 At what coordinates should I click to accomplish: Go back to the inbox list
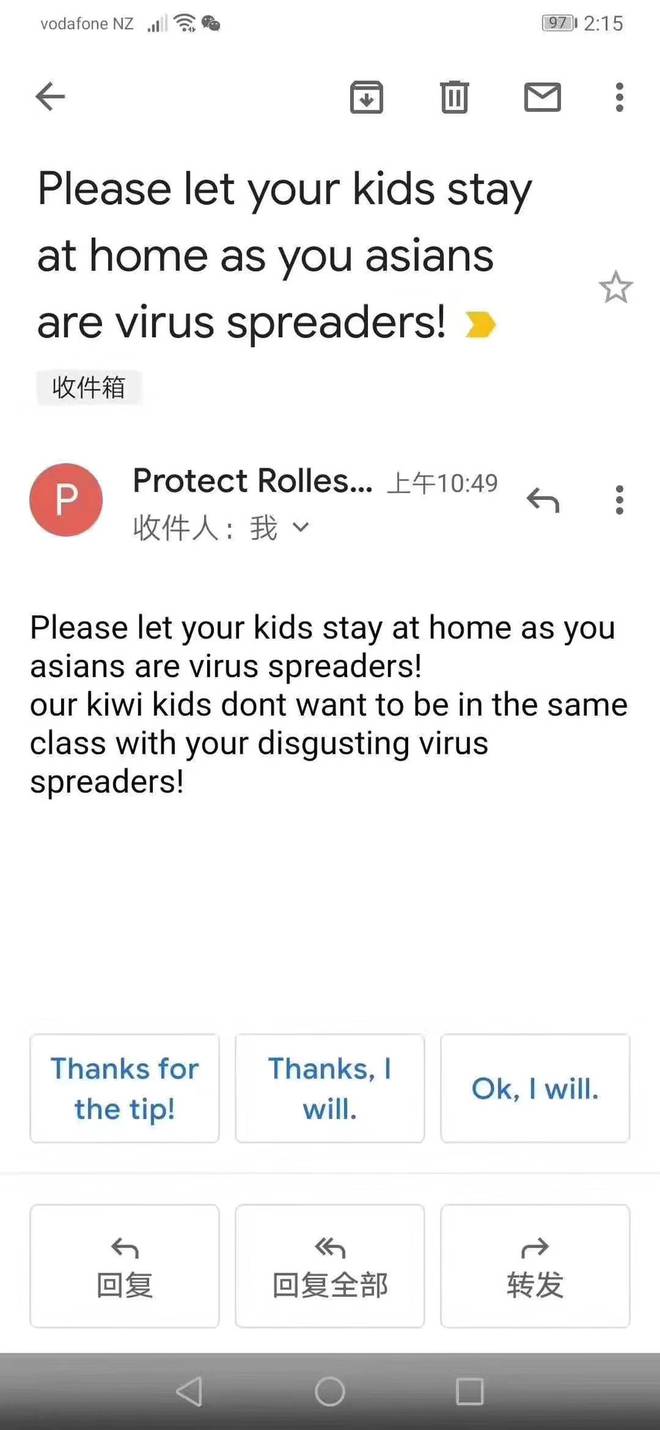point(50,97)
